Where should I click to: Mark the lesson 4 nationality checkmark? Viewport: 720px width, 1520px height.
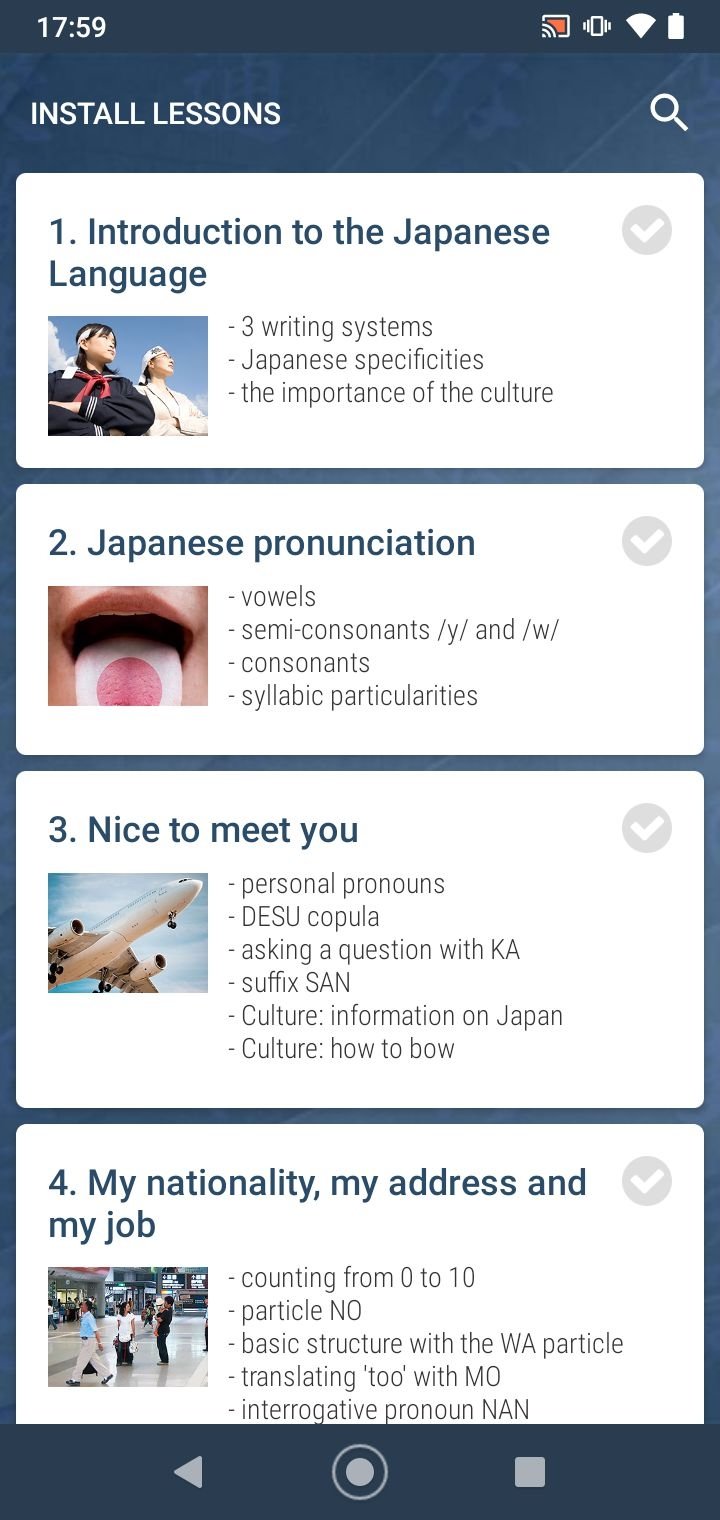click(x=647, y=1181)
